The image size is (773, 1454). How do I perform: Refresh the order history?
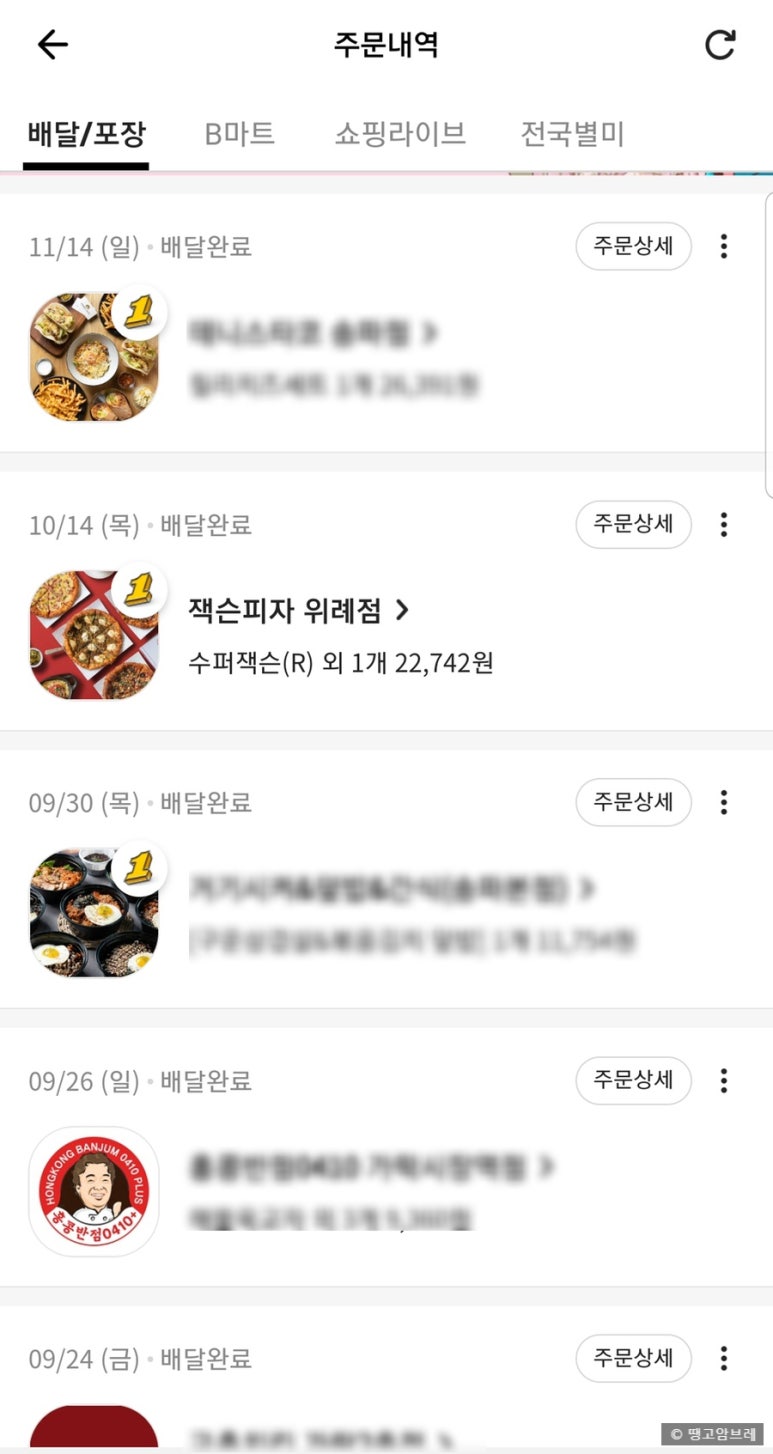pos(719,45)
